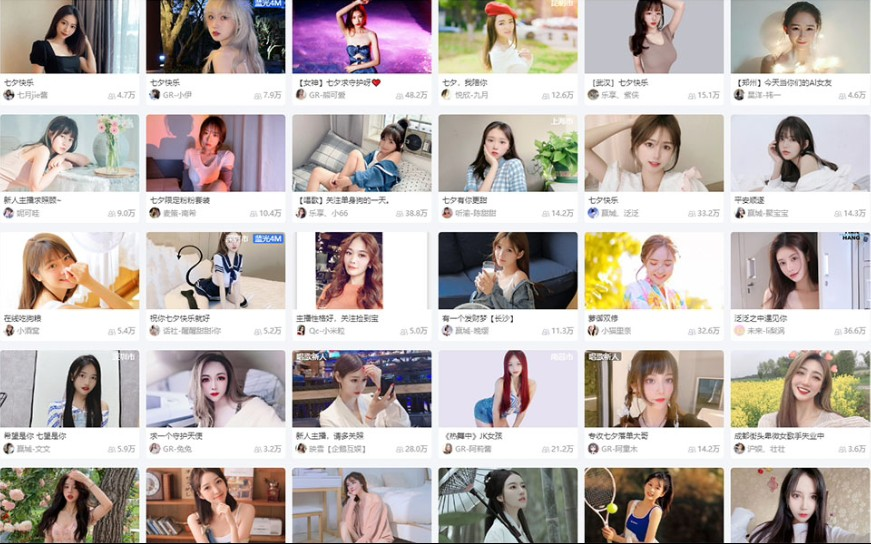This screenshot has width=871, height=544.
Task: Open the 七夕限定粉粉套装 stream
Action: 215,153
